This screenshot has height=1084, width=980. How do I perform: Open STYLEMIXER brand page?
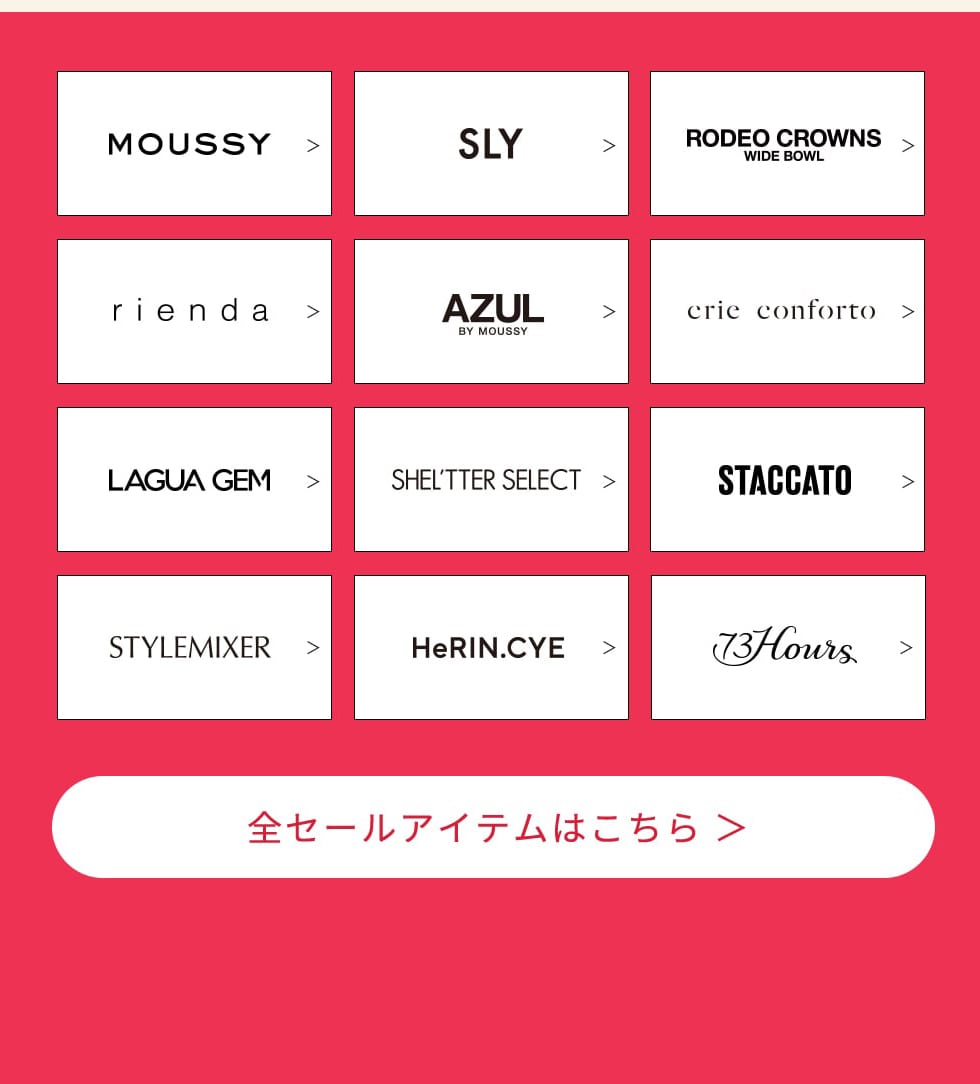click(x=194, y=647)
